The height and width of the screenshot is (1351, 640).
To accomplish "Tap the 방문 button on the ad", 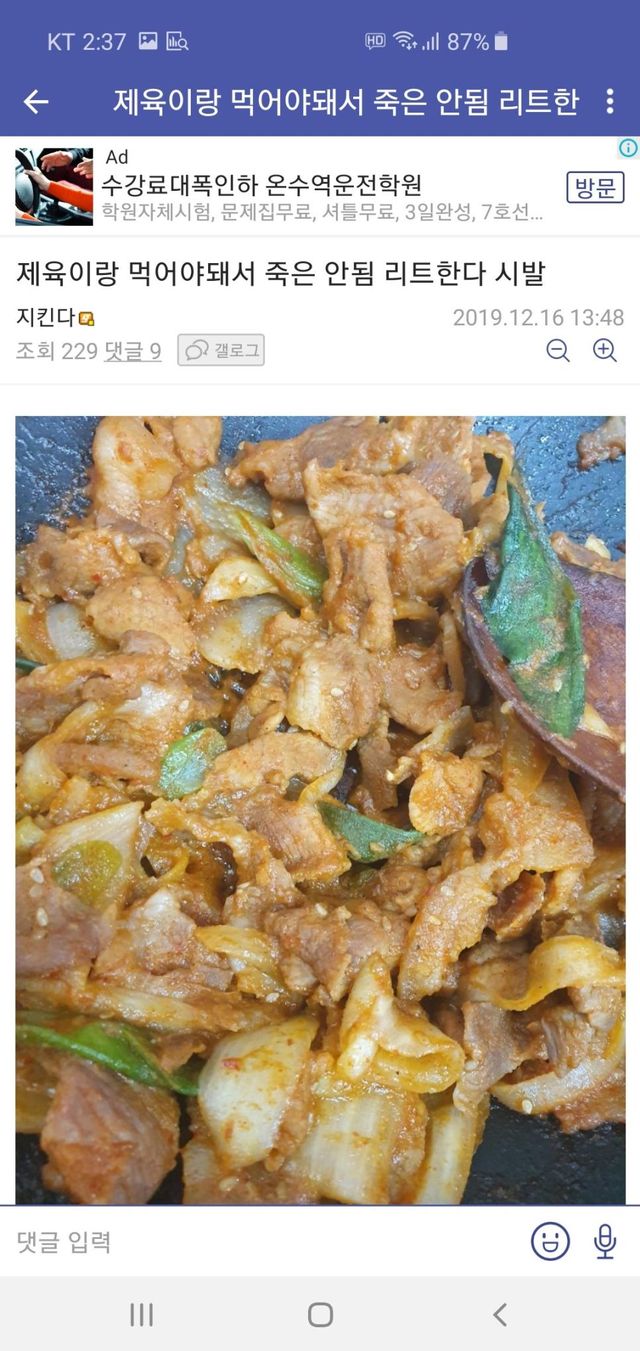I will click(x=595, y=187).
